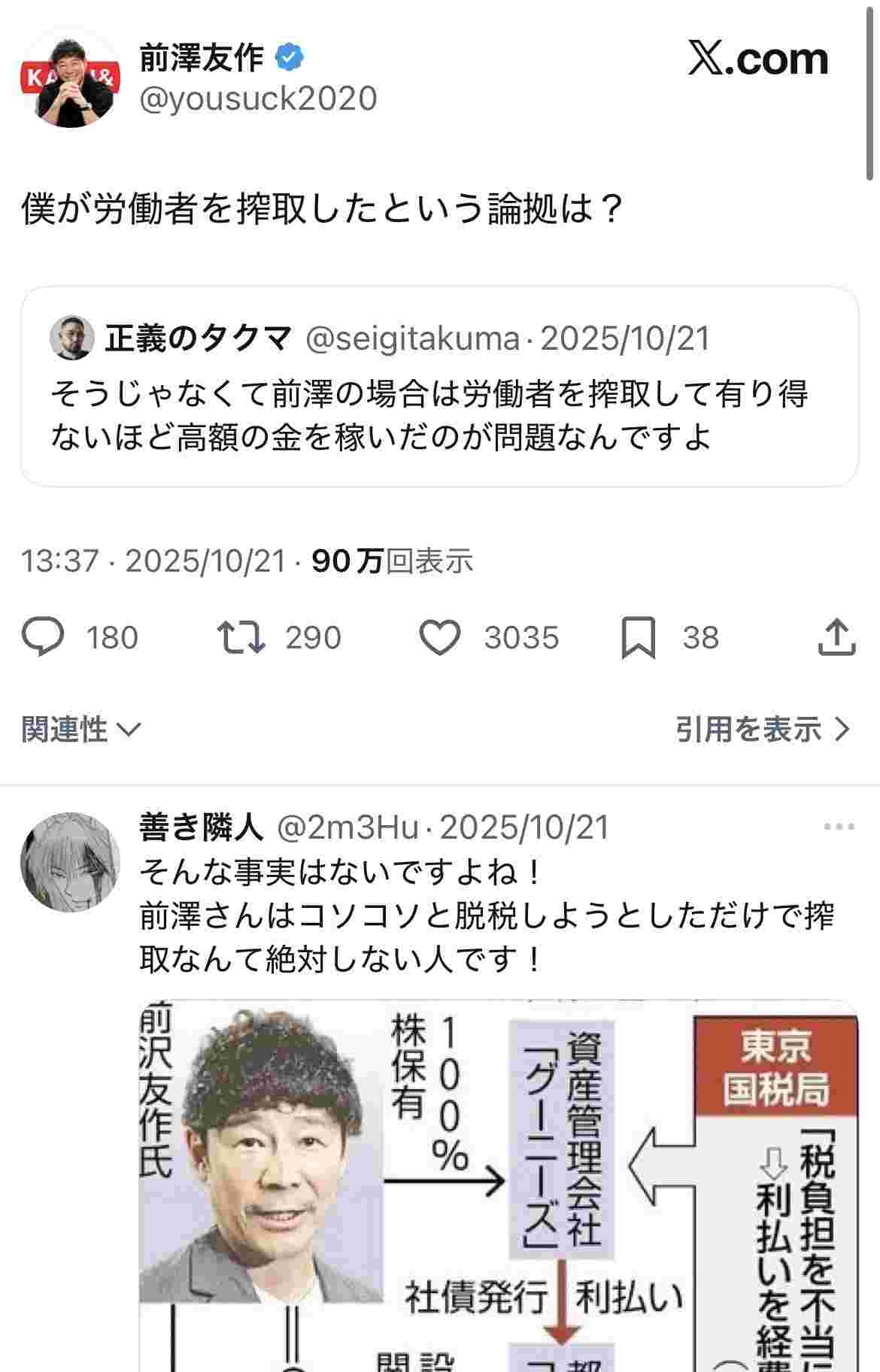The image size is (880, 1372).
Task: Share 前澤友作's post
Action: (x=836, y=637)
